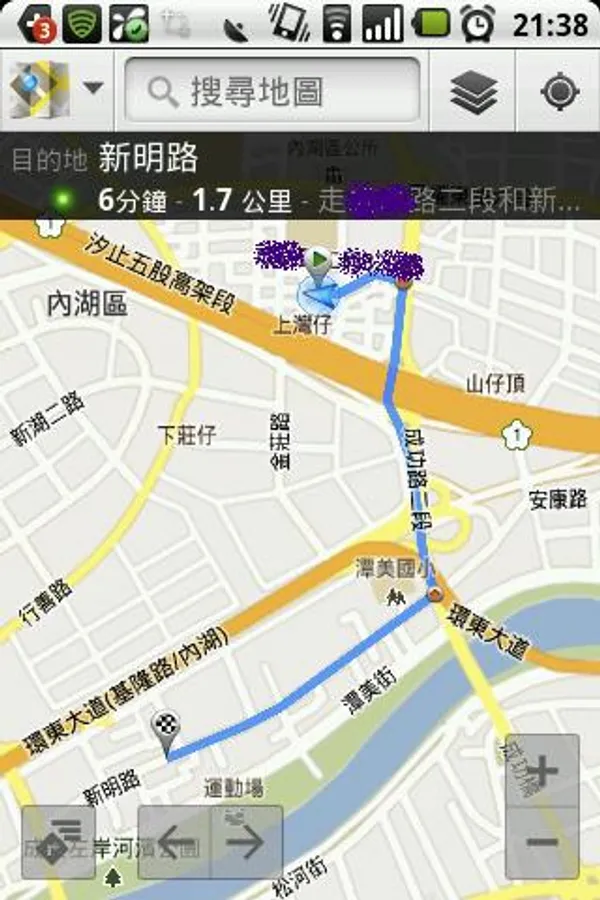This screenshot has width=600, height=900.
Task: Zoom in with the plus button
Action: [542, 770]
